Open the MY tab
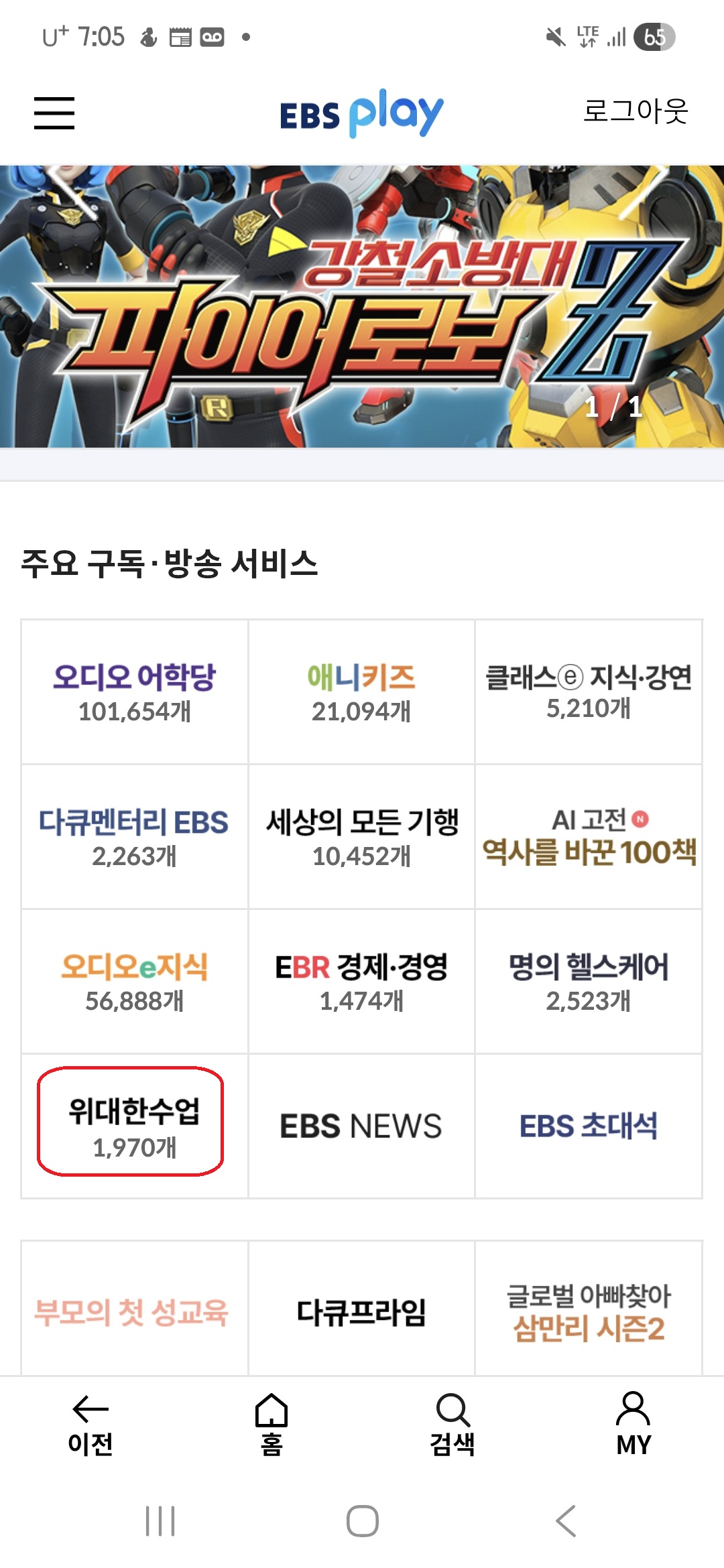Image resolution: width=724 pixels, height=1568 pixels. (x=633, y=1425)
